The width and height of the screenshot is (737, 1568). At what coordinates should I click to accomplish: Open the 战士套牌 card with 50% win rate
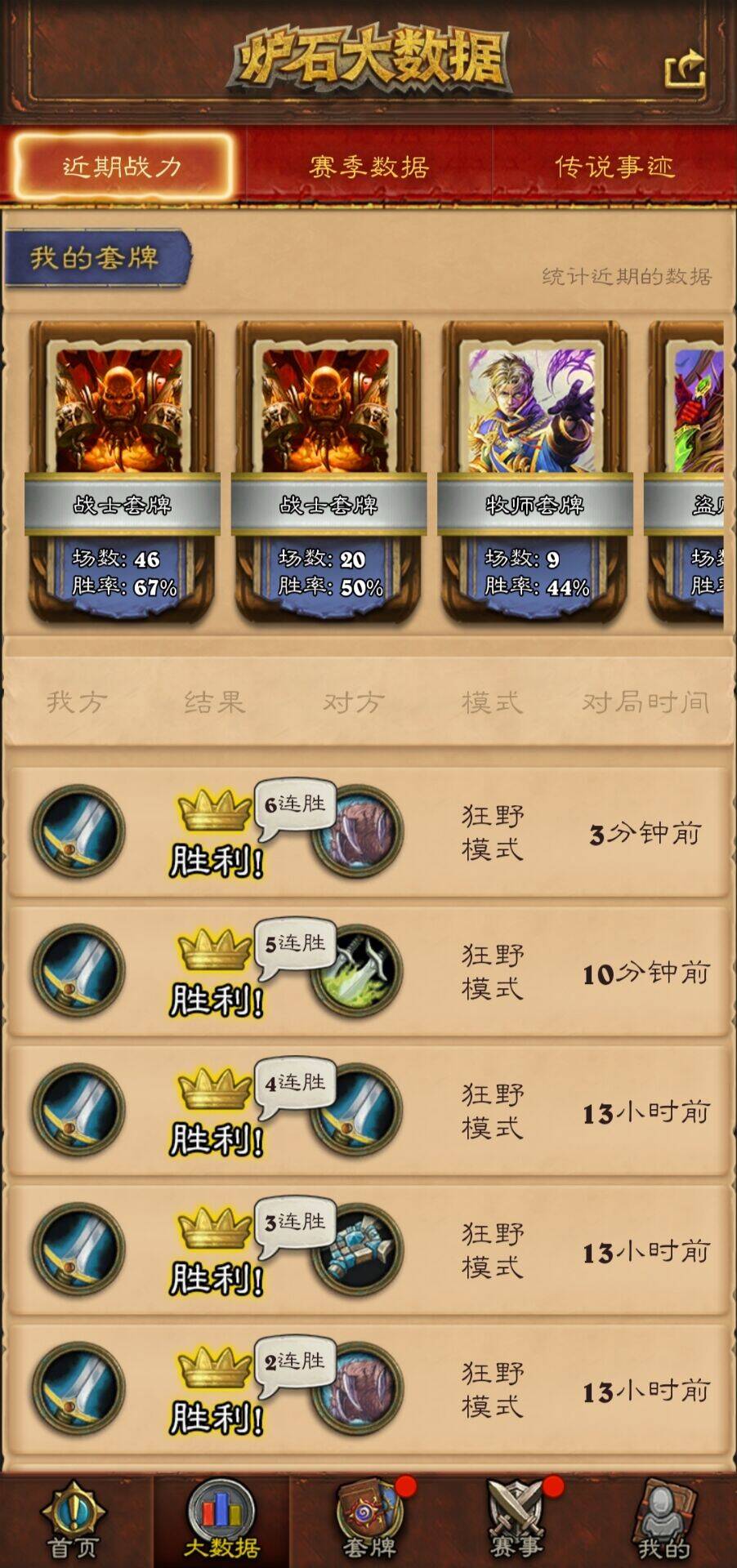coord(328,472)
